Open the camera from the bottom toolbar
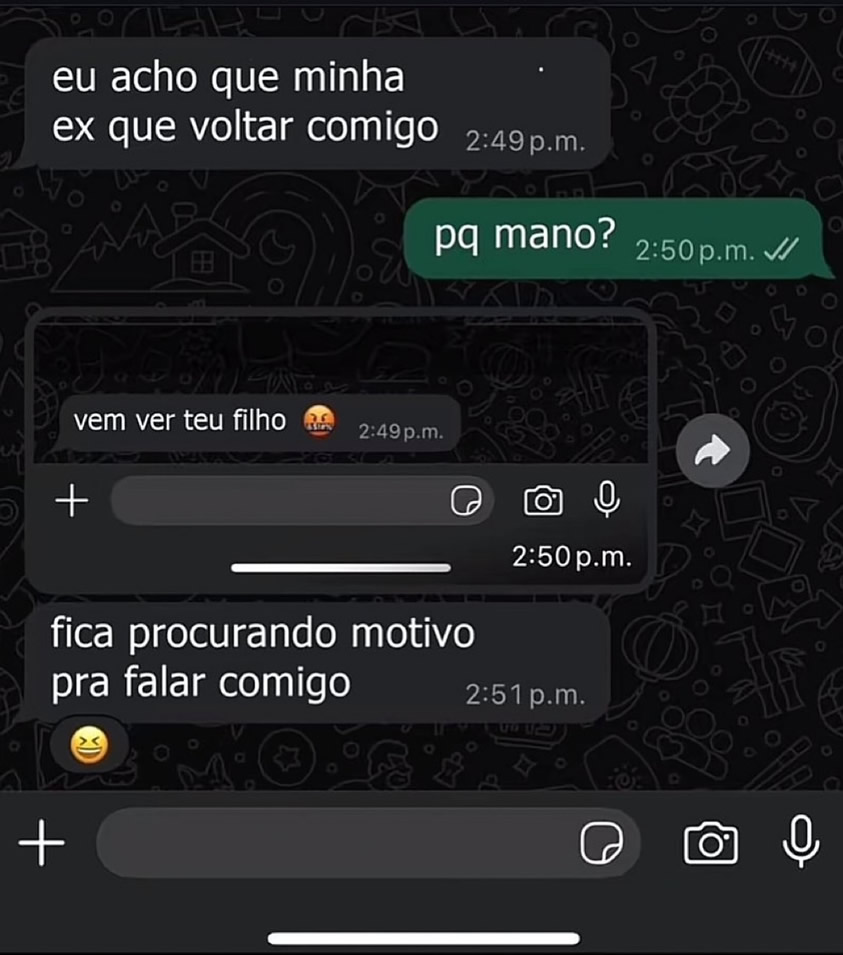 [x=713, y=845]
